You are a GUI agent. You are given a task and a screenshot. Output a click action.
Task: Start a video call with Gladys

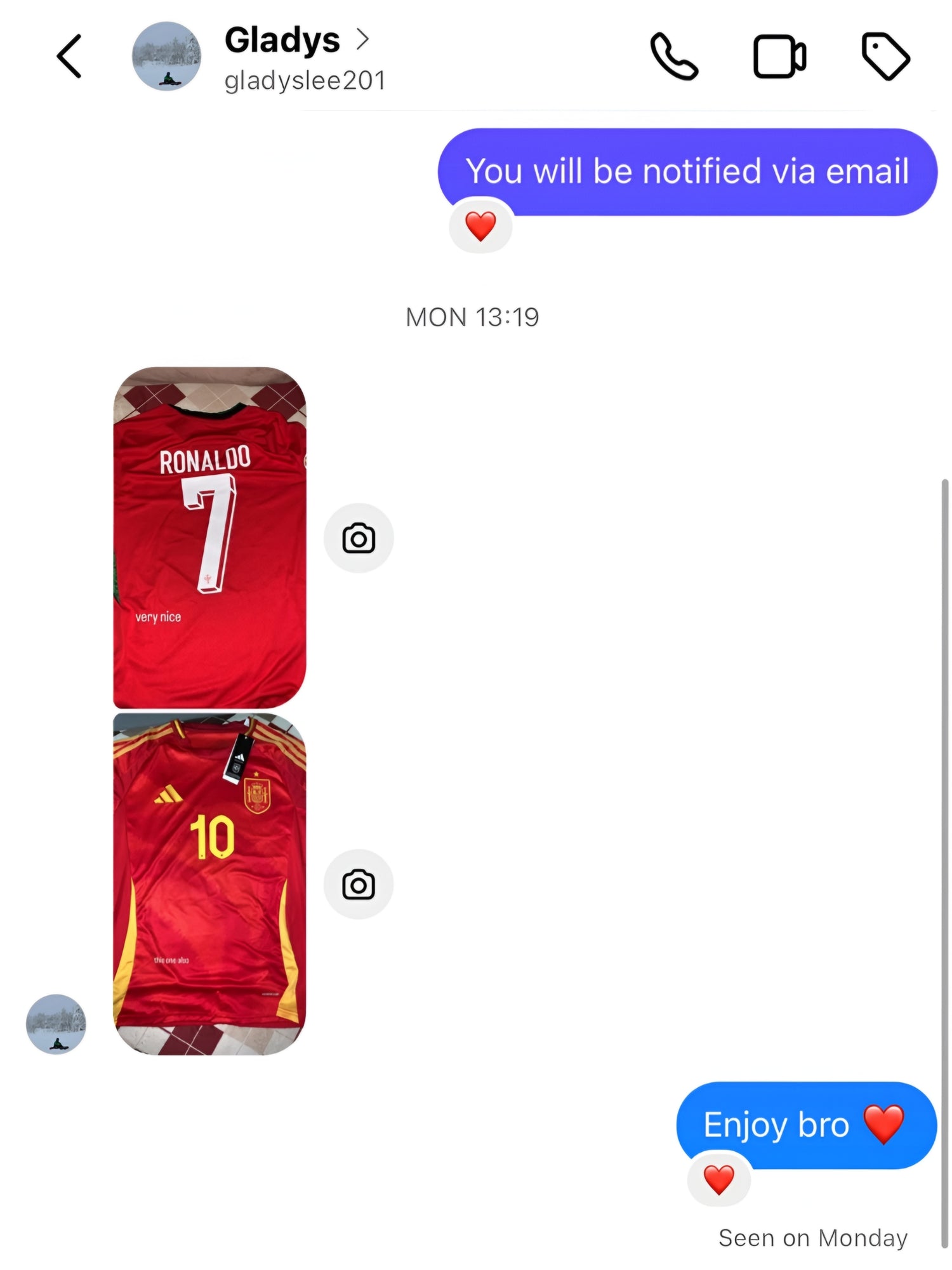pyautogui.click(x=779, y=56)
